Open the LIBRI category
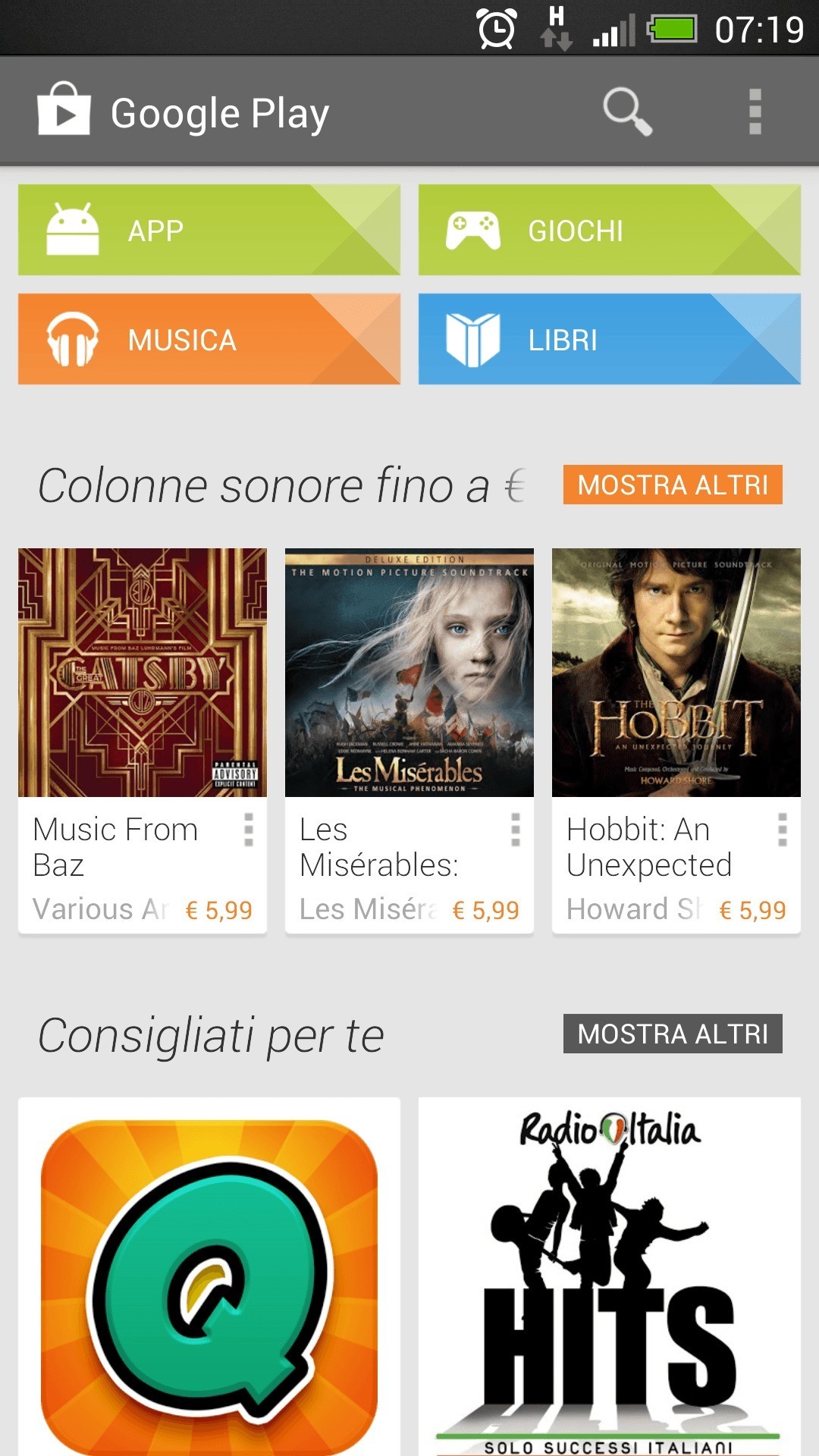Image resolution: width=819 pixels, height=1456 pixels. [609, 339]
